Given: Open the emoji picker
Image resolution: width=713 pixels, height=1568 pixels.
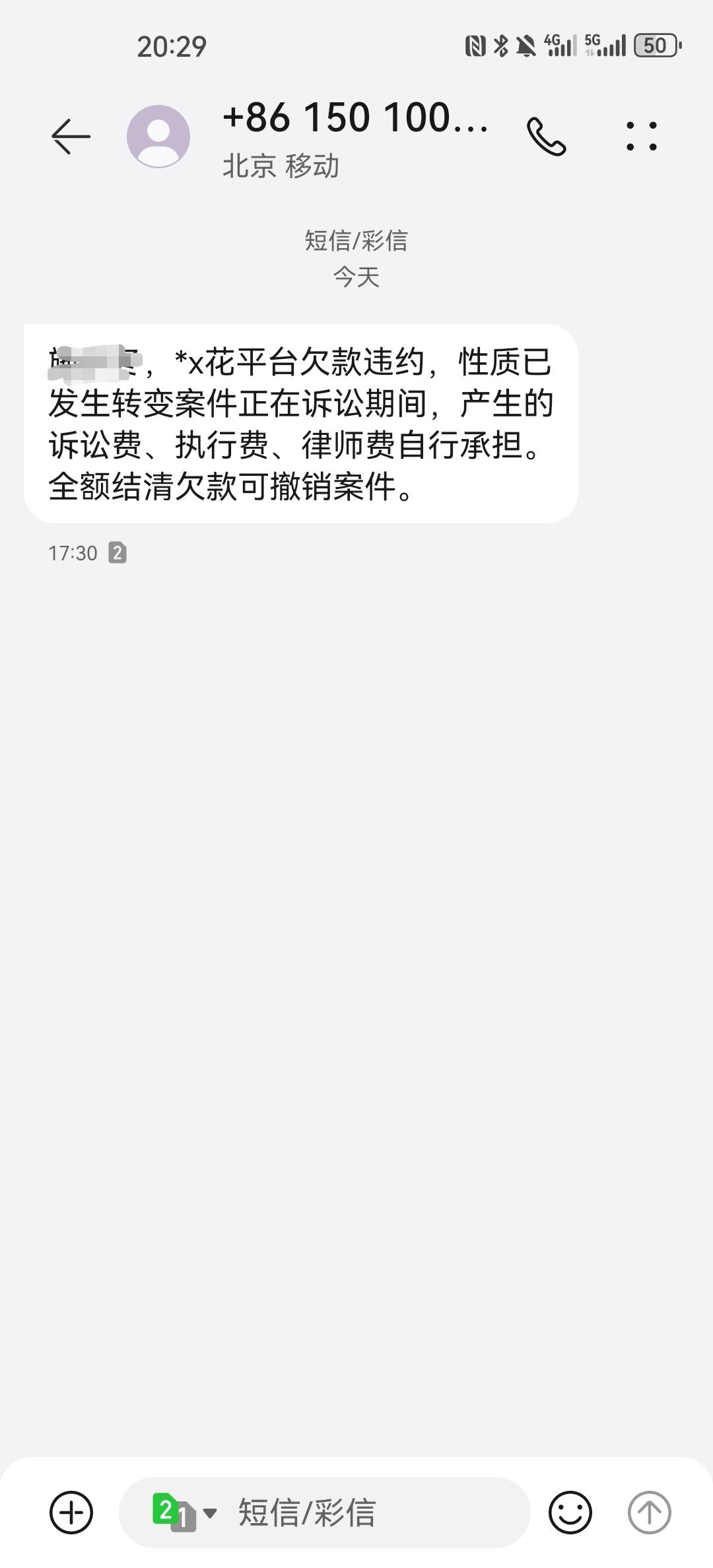Looking at the screenshot, I should point(570,1512).
